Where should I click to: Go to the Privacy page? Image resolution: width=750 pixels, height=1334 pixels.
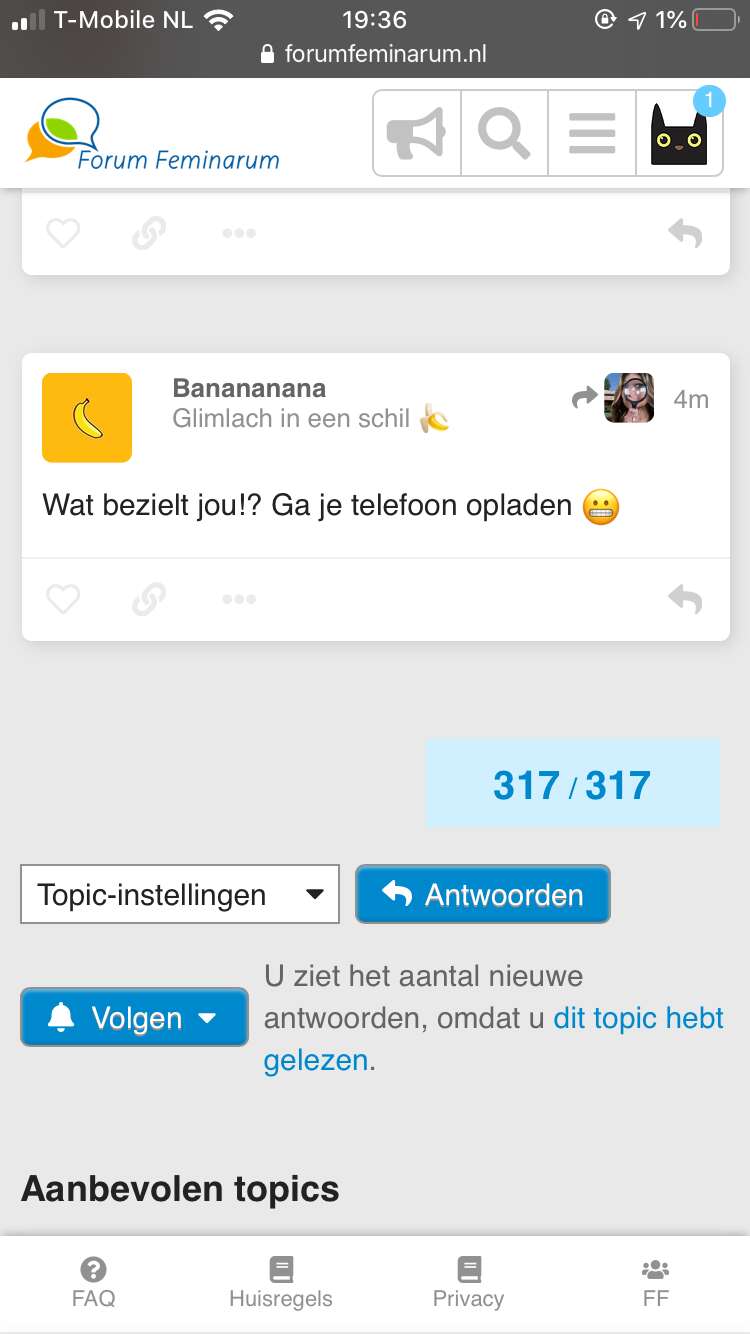pyautogui.click(x=468, y=1283)
